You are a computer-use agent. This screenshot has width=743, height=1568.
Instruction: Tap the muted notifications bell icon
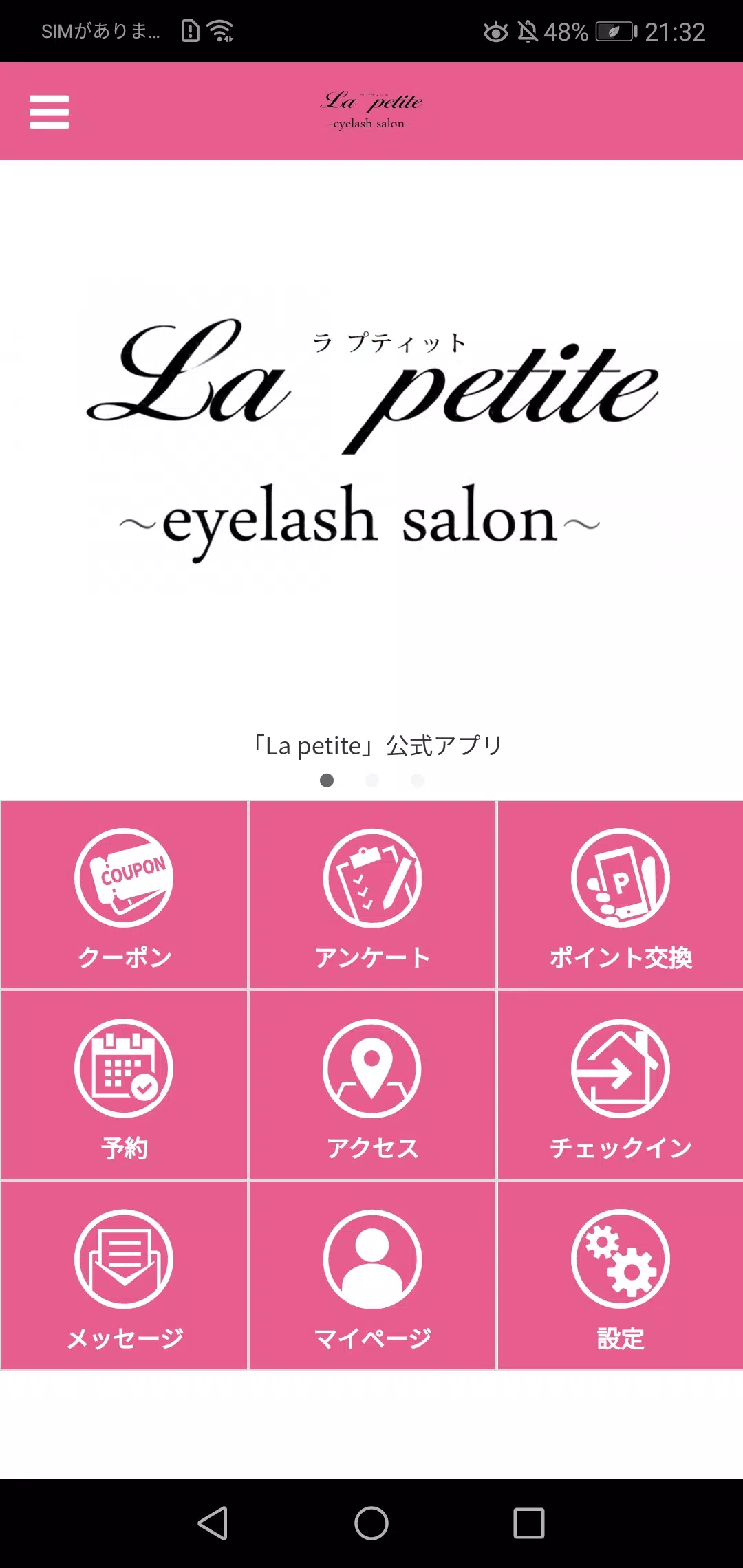tap(526, 31)
